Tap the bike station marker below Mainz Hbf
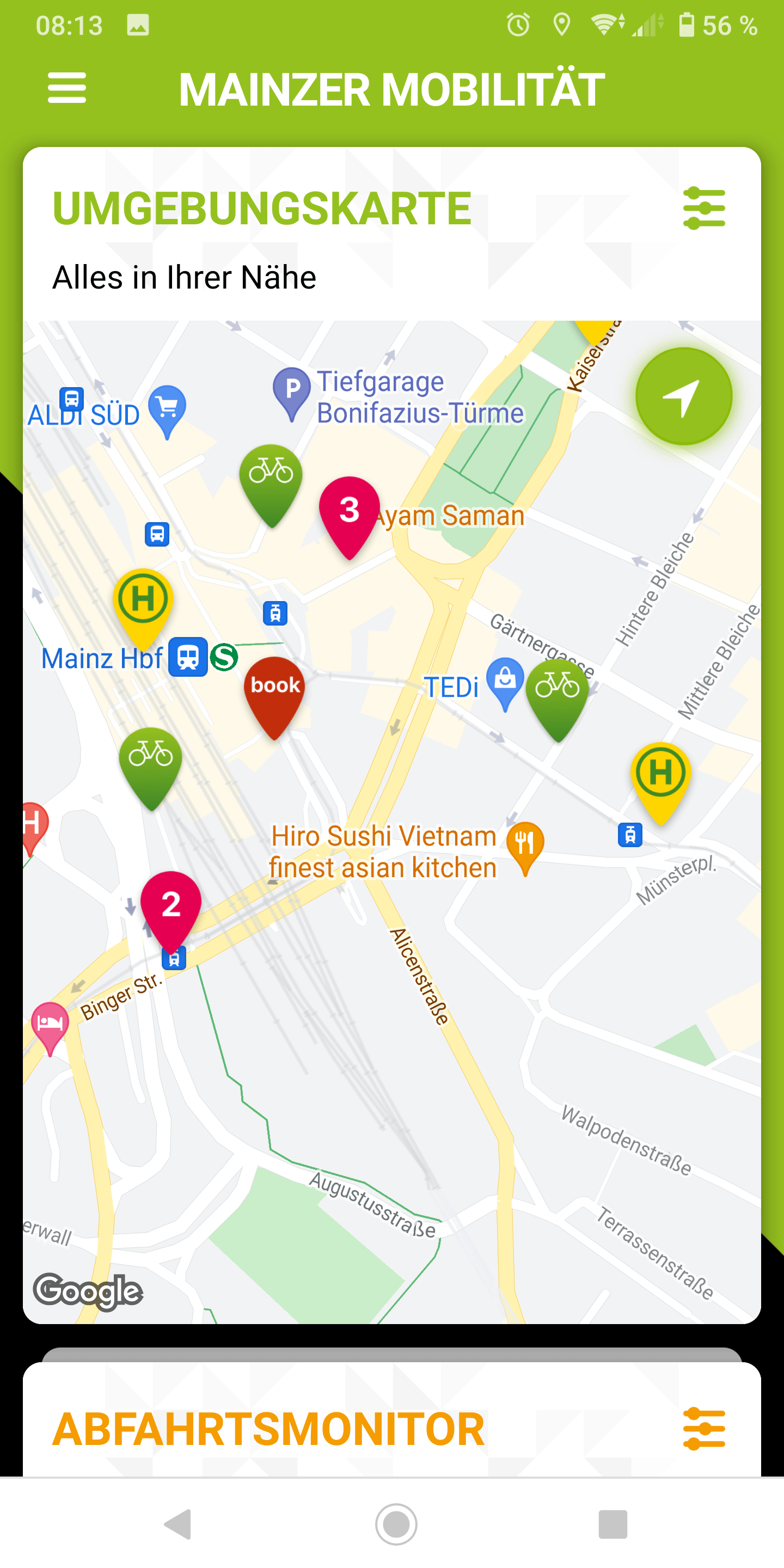Image resolution: width=784 pixels, height=1568 pixels. click(150, 761)
